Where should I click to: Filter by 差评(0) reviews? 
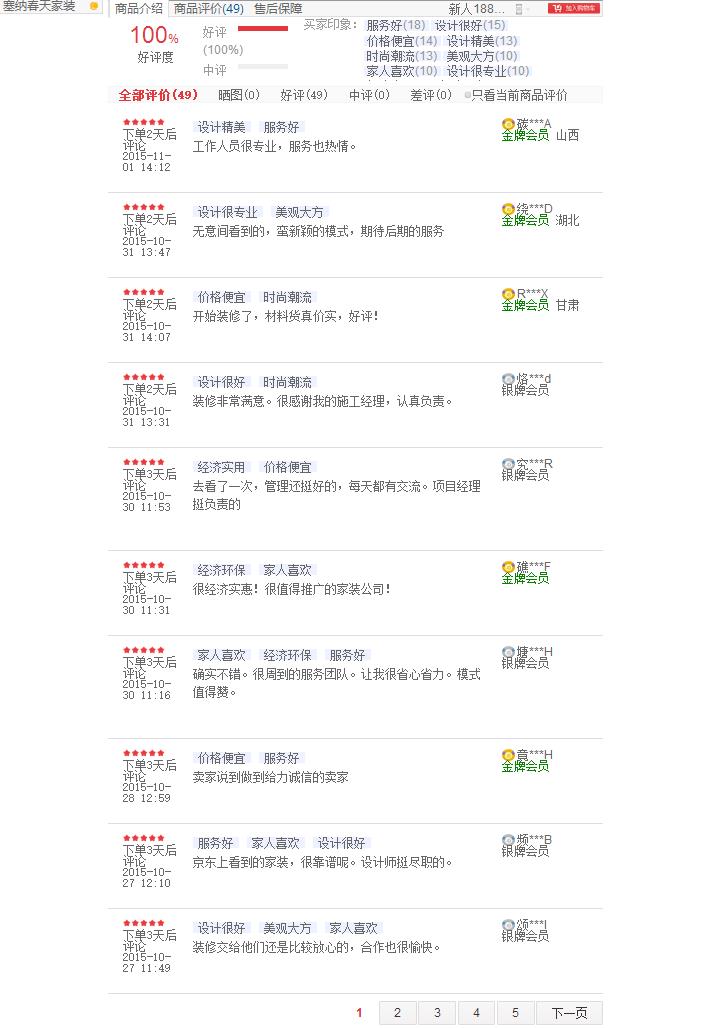coord(431,95)
